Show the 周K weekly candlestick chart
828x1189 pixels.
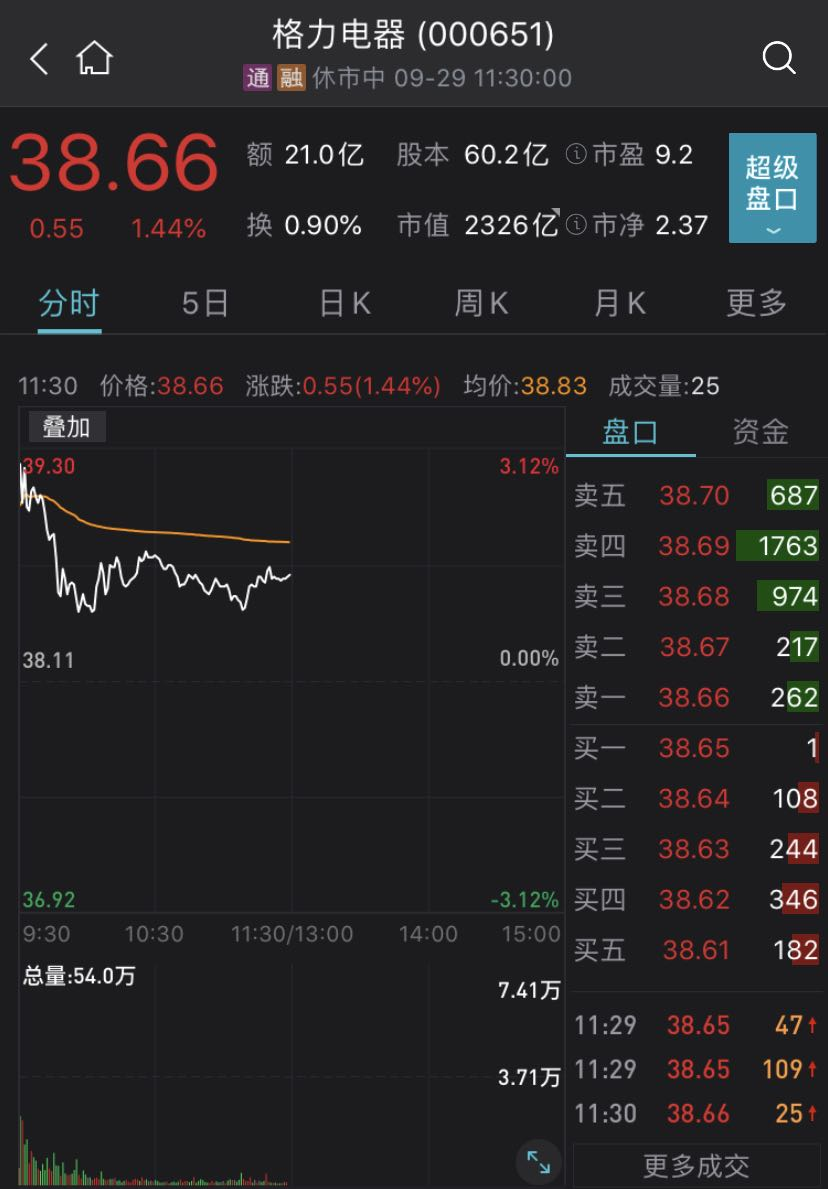(482, 303)
